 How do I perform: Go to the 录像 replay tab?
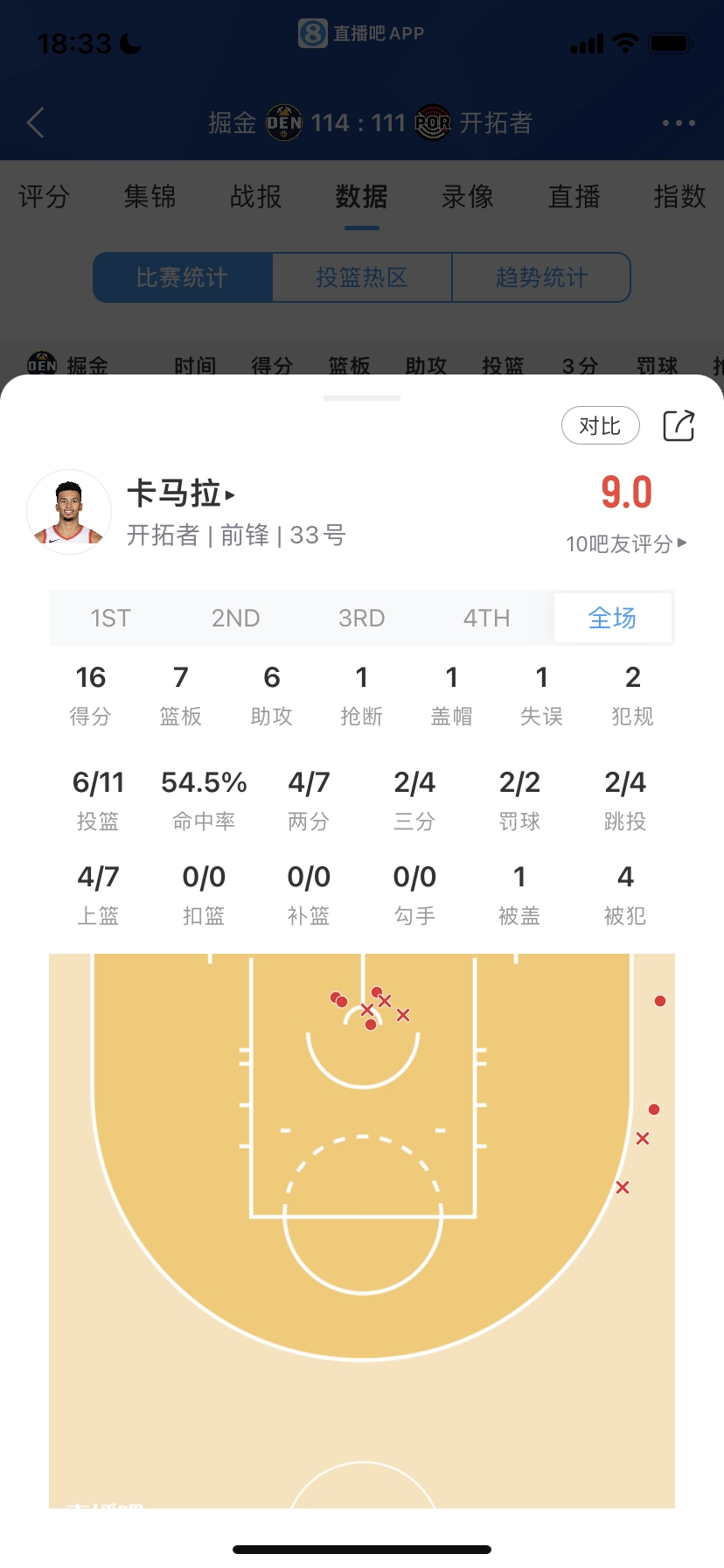point(468,197)
